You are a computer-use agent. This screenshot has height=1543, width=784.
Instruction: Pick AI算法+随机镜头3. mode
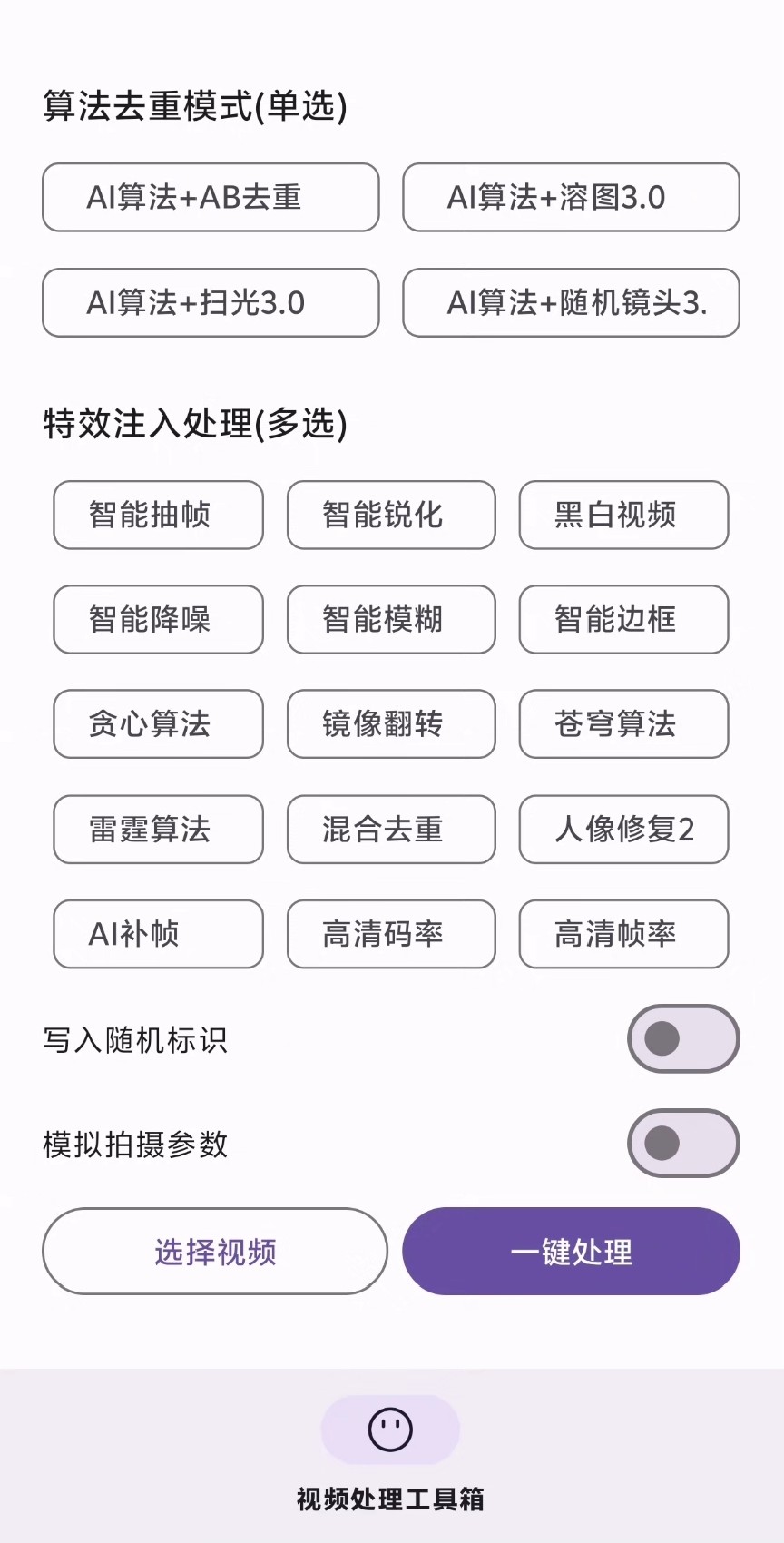pos(571,303)
